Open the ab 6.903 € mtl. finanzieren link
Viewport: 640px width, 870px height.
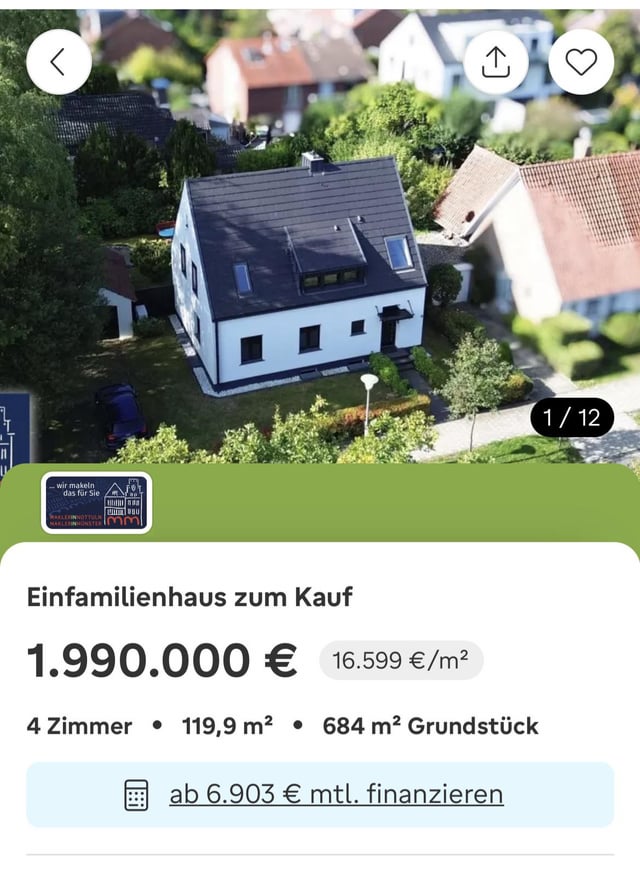point(336,795)
